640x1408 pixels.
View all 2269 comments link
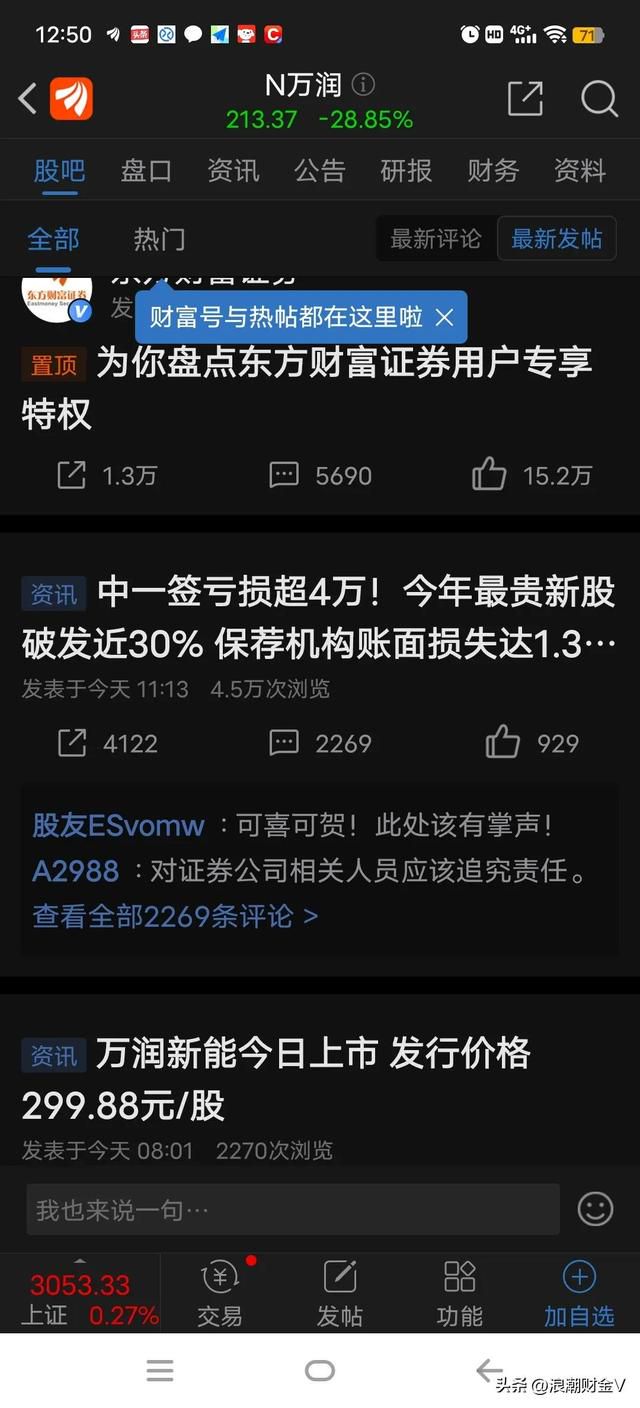(x=175, y=915)
